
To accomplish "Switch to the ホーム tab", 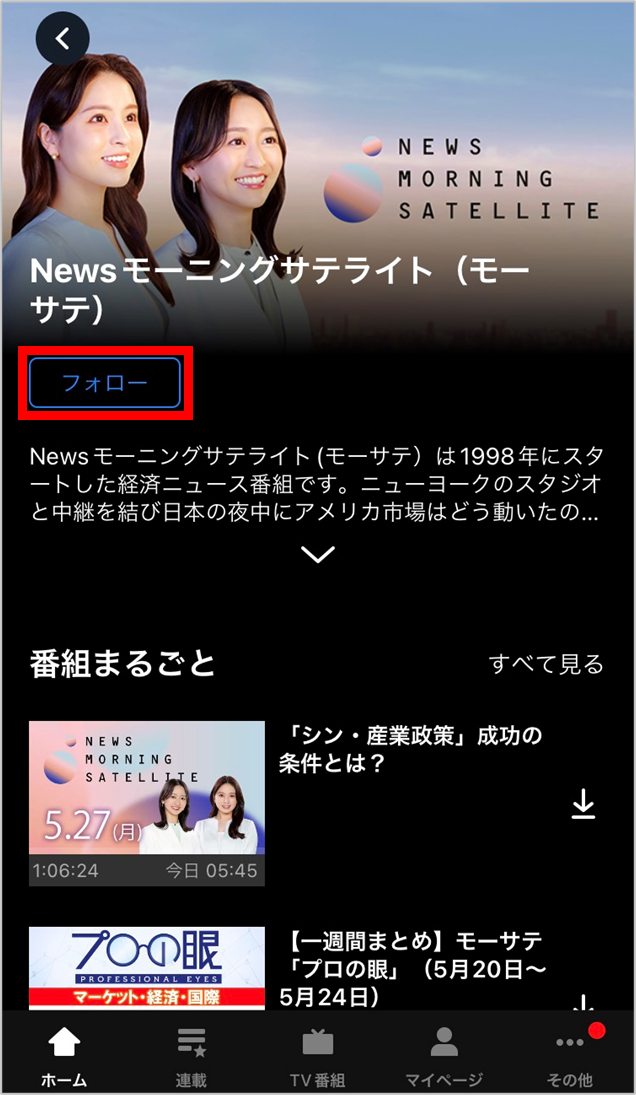I will [64, 1055].
